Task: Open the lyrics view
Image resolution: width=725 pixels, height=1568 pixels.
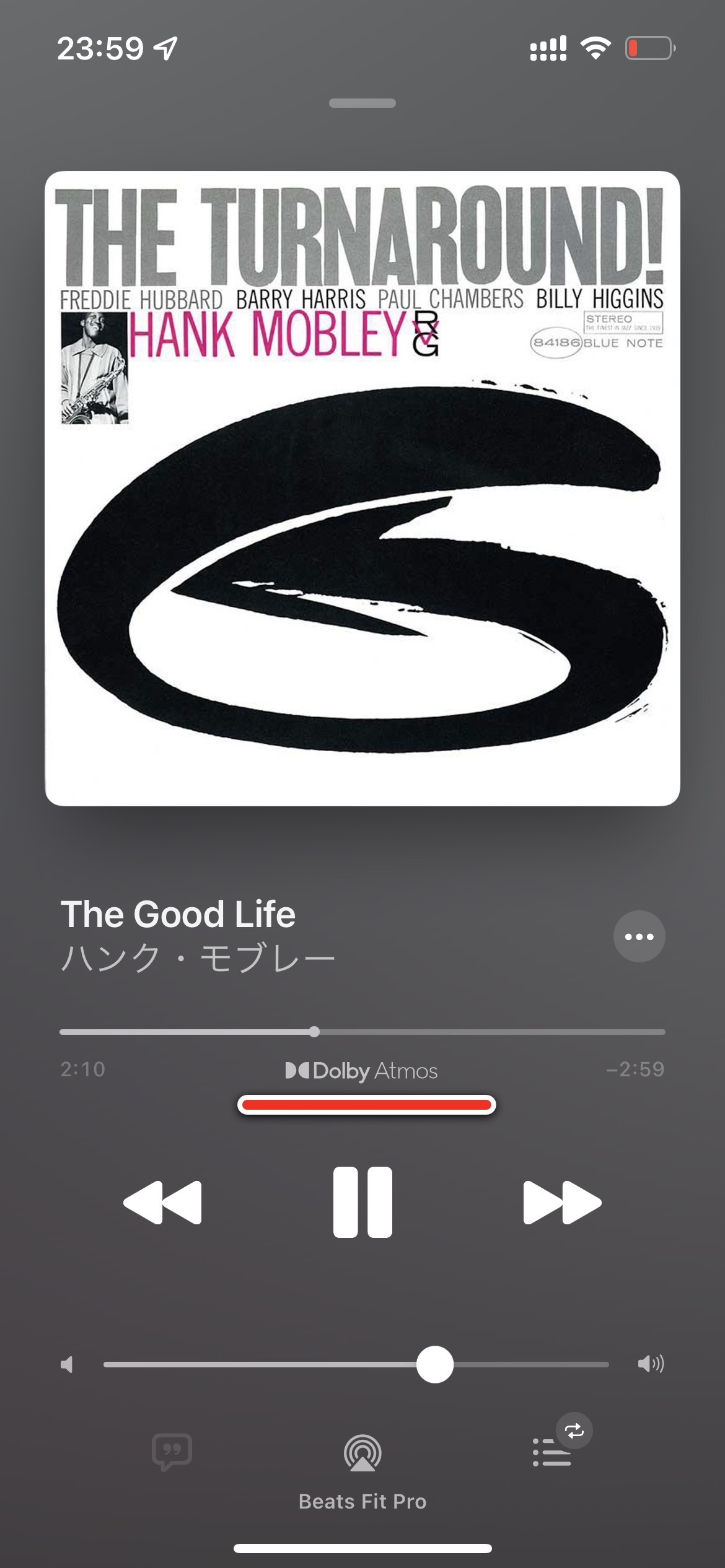Action: click(172, 1452)
